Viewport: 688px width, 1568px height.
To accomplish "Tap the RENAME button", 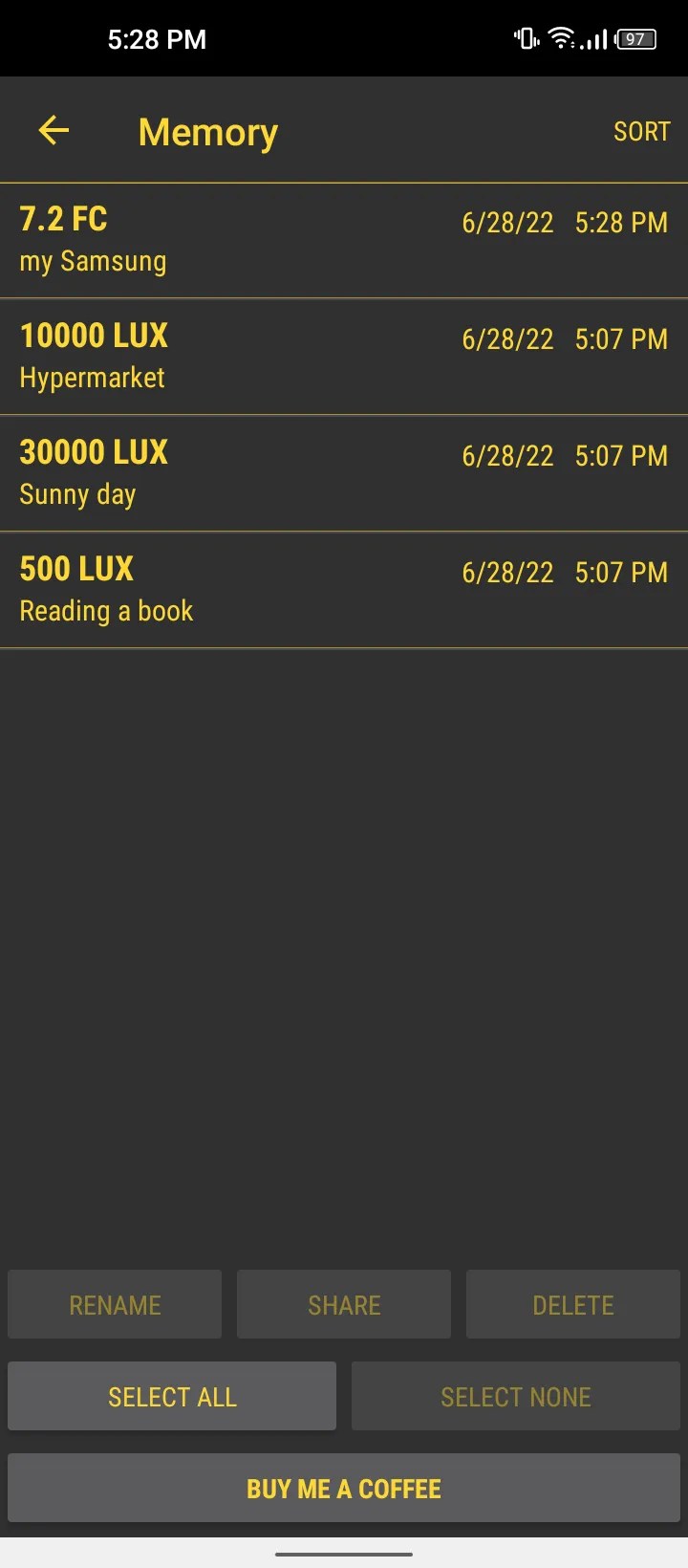I will [115, 1305].
